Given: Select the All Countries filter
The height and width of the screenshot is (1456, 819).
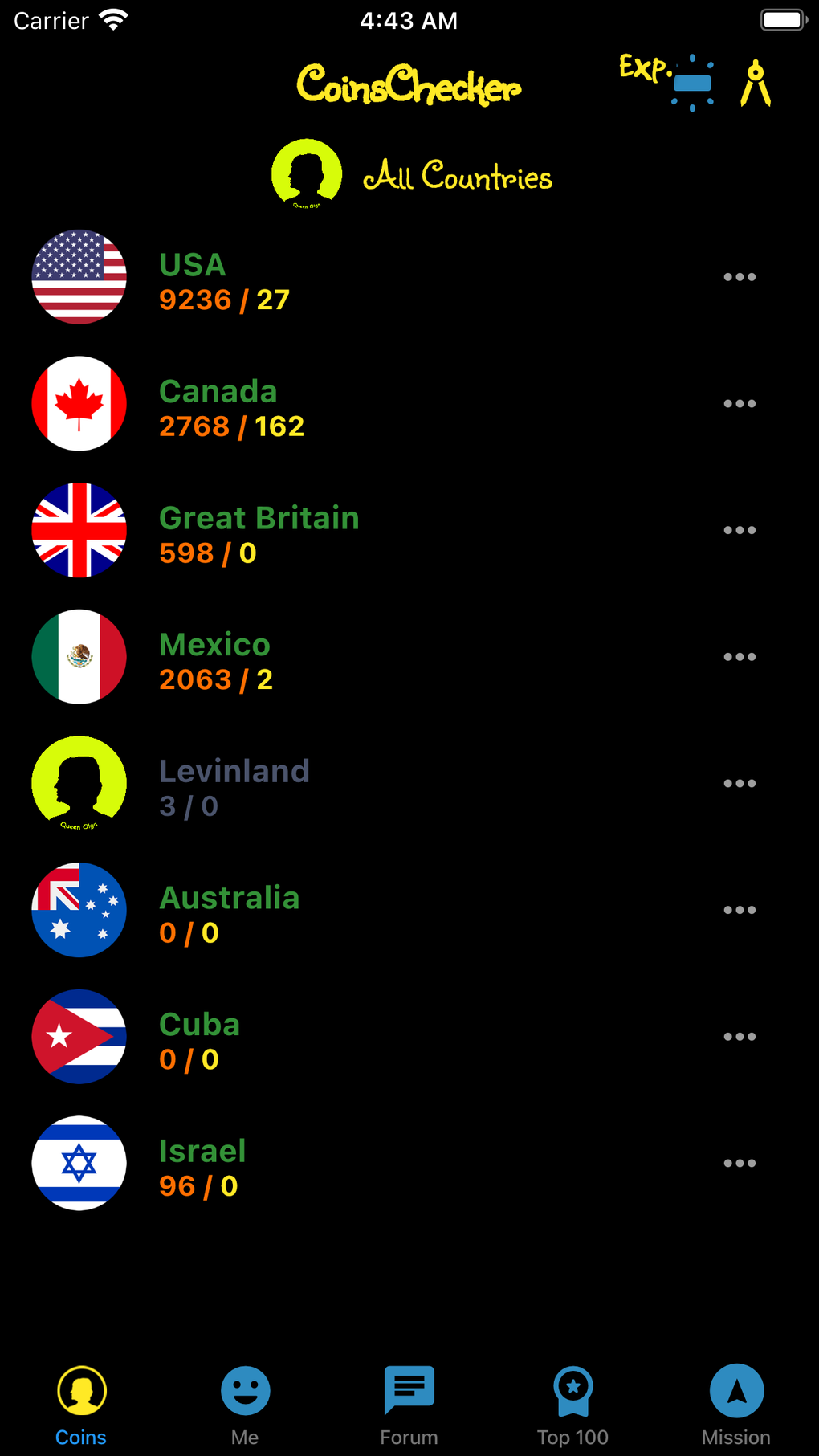Looking at the screenshot, I should [x=411, y=175].
